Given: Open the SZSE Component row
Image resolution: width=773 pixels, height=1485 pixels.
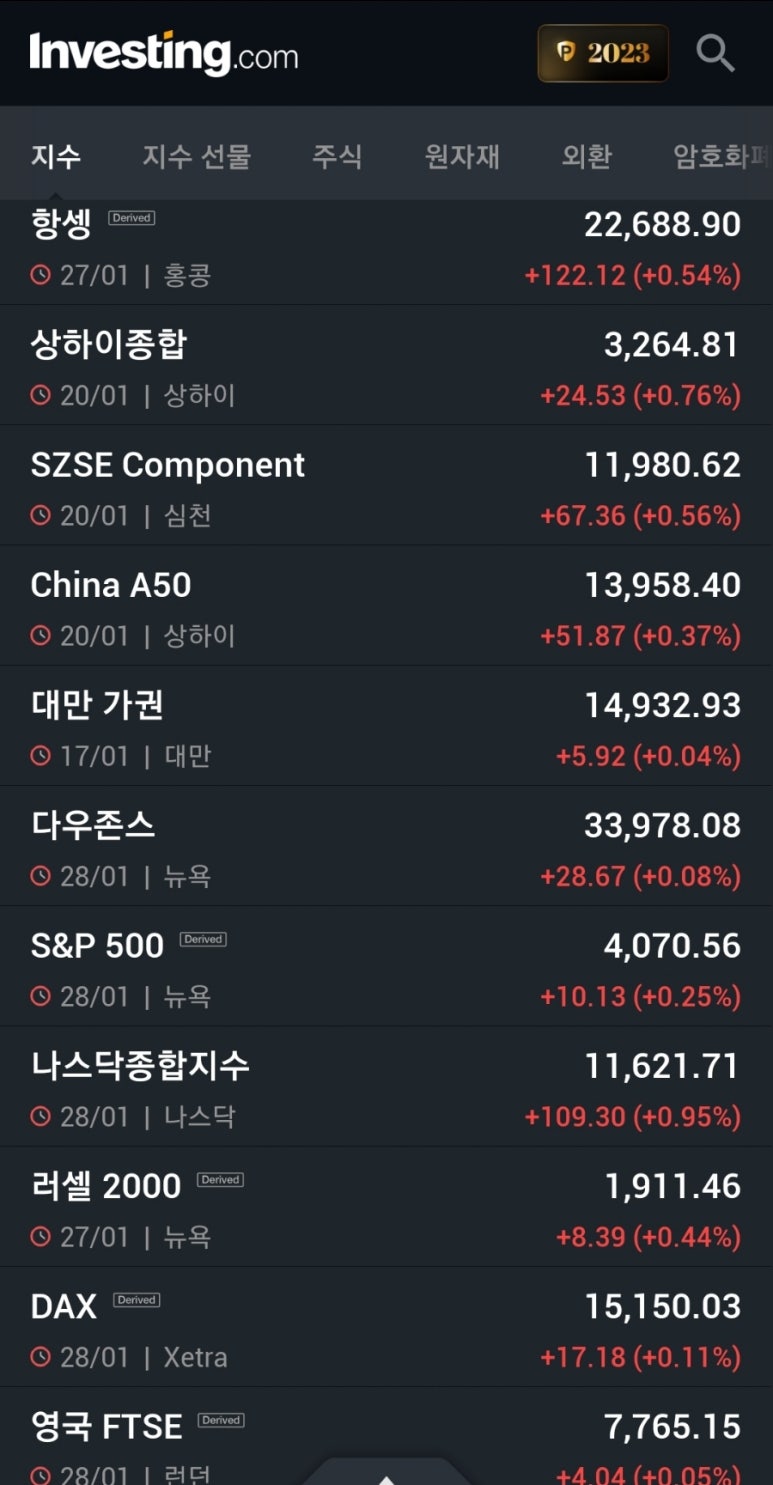Looking at the screenshot, I should click(386, 485).
